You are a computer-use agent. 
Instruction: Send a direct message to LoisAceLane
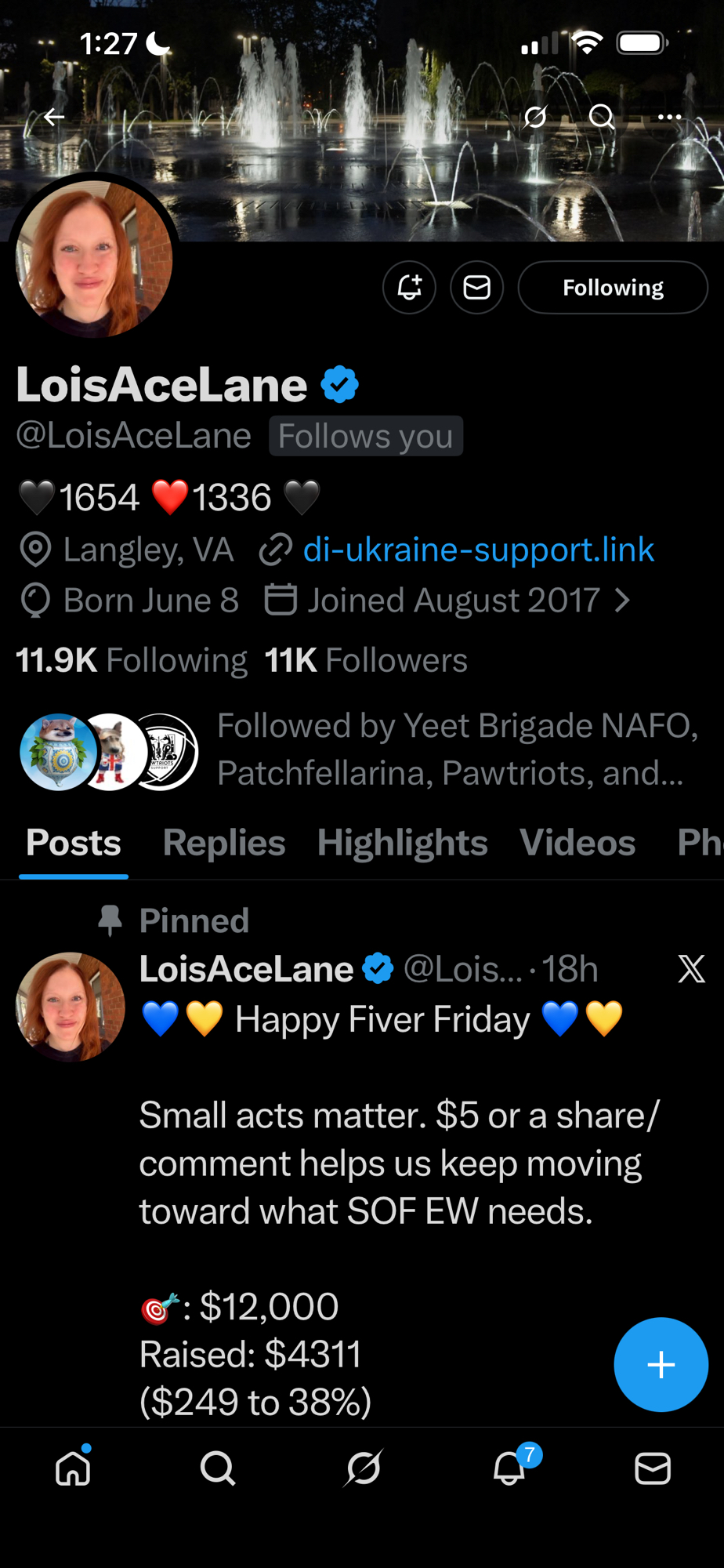[x=476, y=288]
